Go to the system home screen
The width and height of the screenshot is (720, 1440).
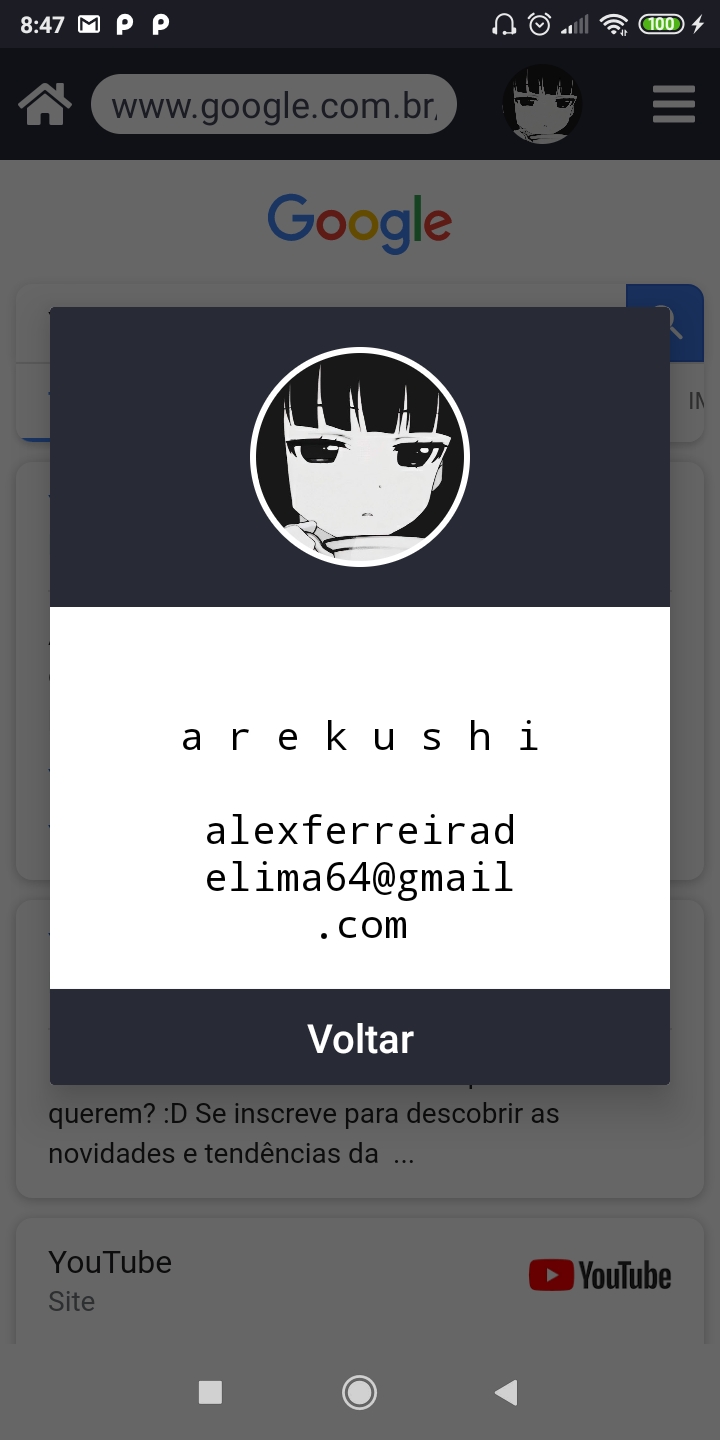pyautogui.click(x=359, y=1392)
